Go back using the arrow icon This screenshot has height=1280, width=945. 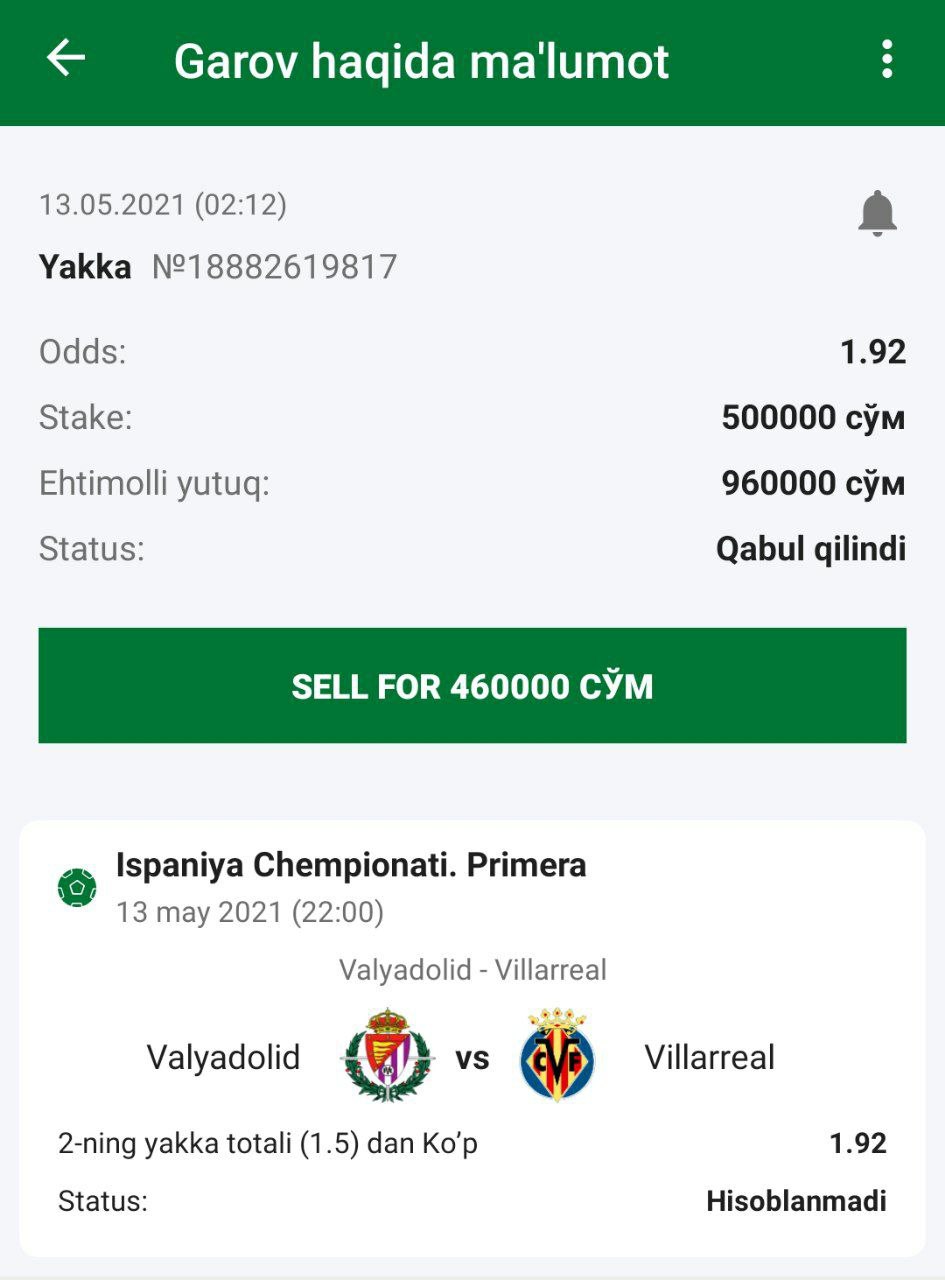pyautogui.click(x=66, y=59)
